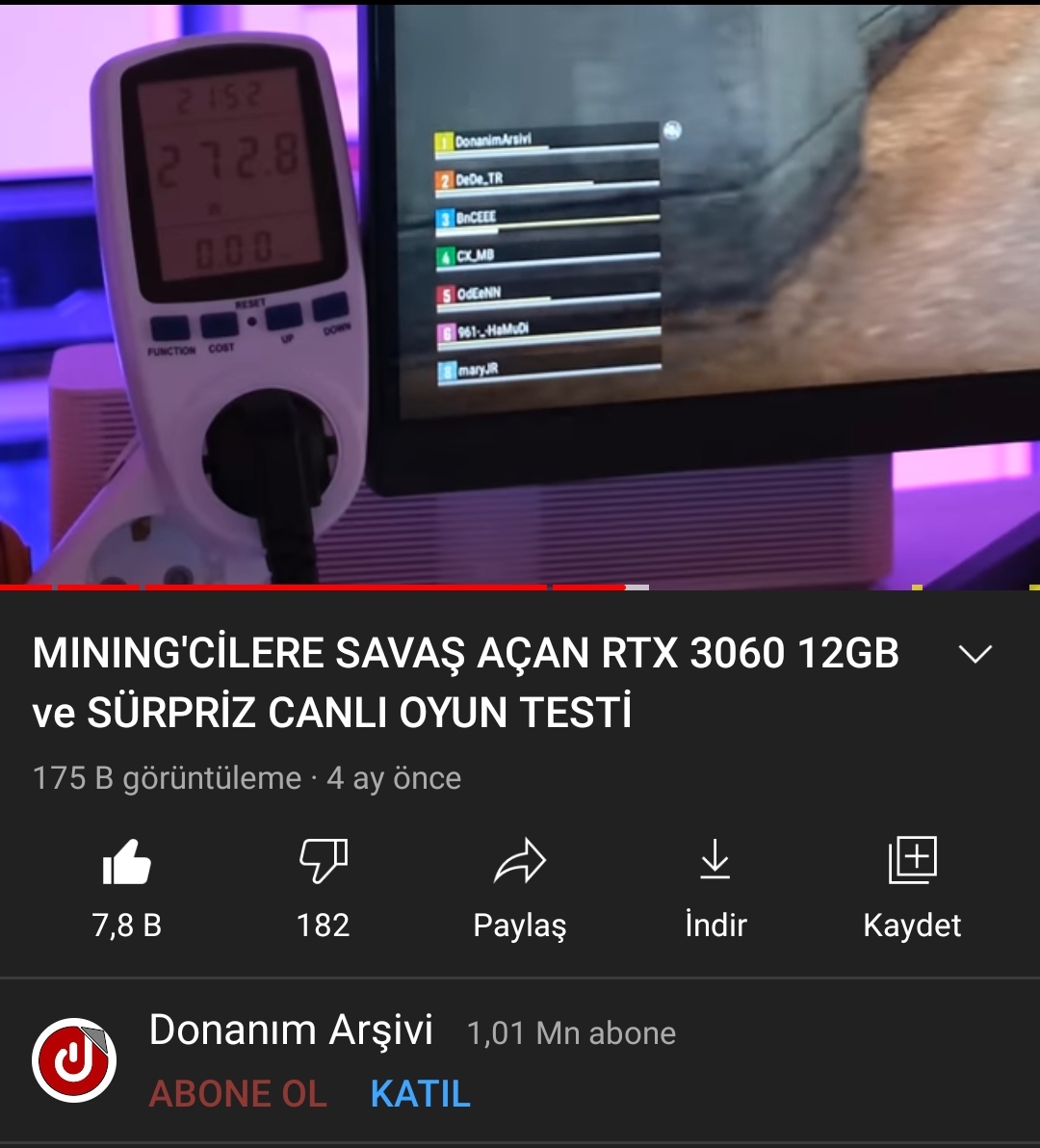
Task: Open the Donanım Arşivi channel name
Action: (291, 1031)
